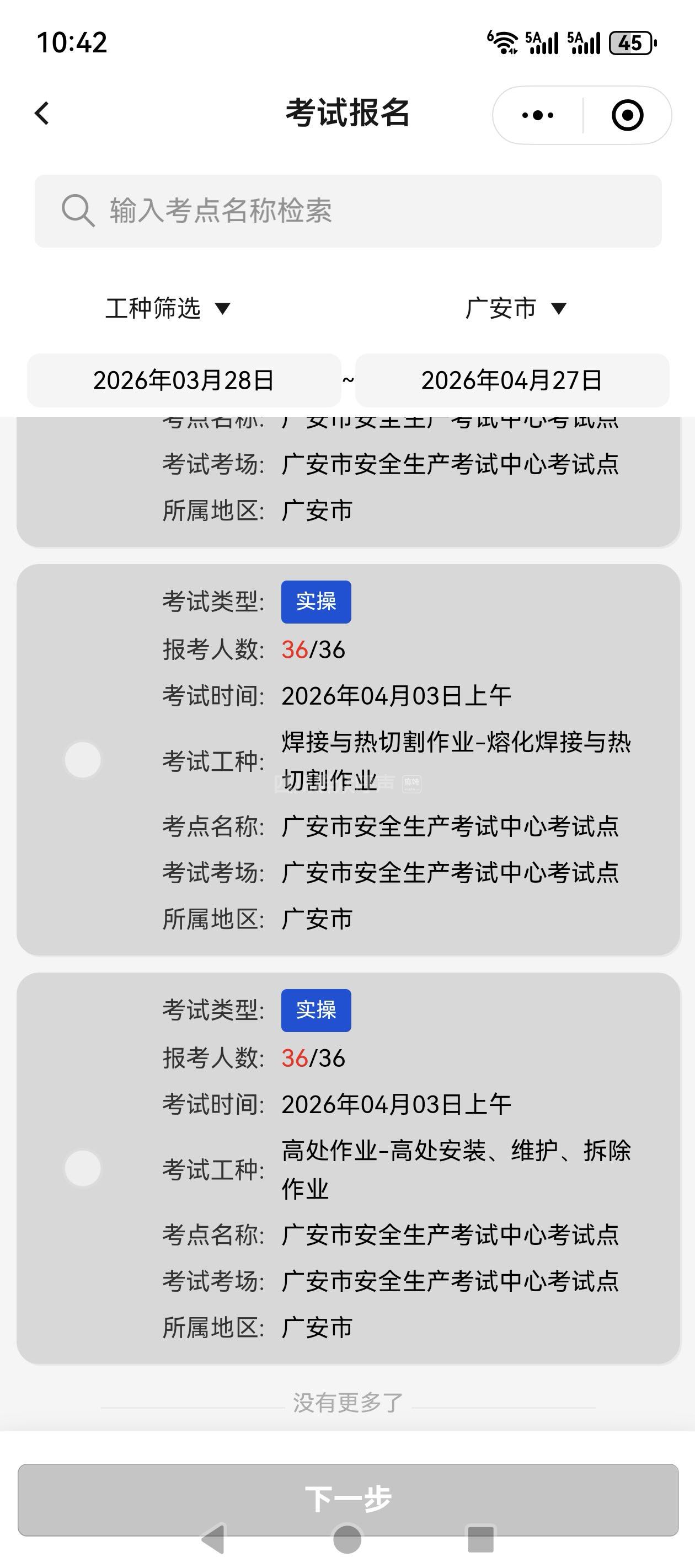Select the 高处作业 exam radio button
Screen dimensions: 695x1568
83,1168
